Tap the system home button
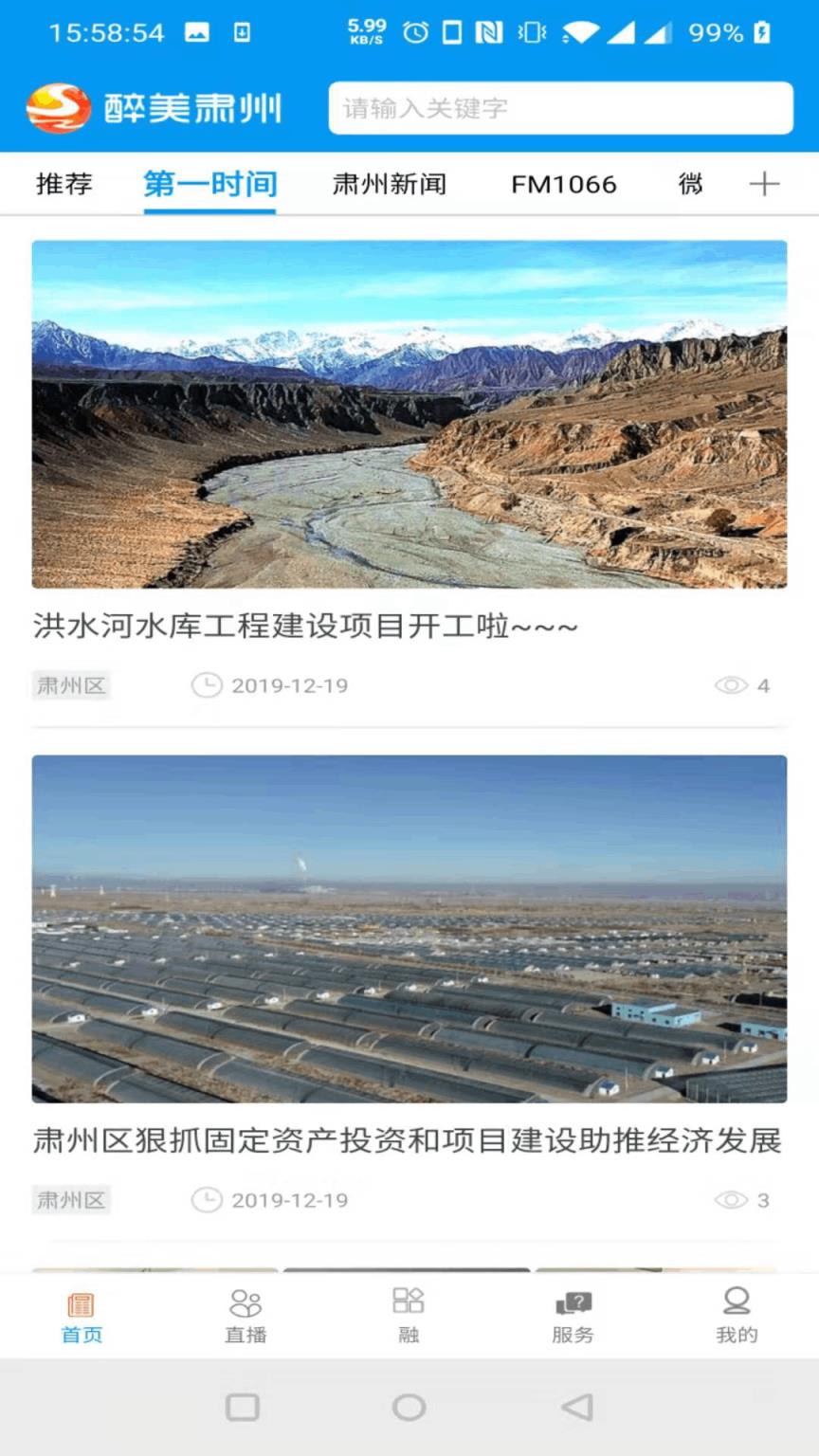The width and height of the screenshot is (819, 1456). [409, 1408]
